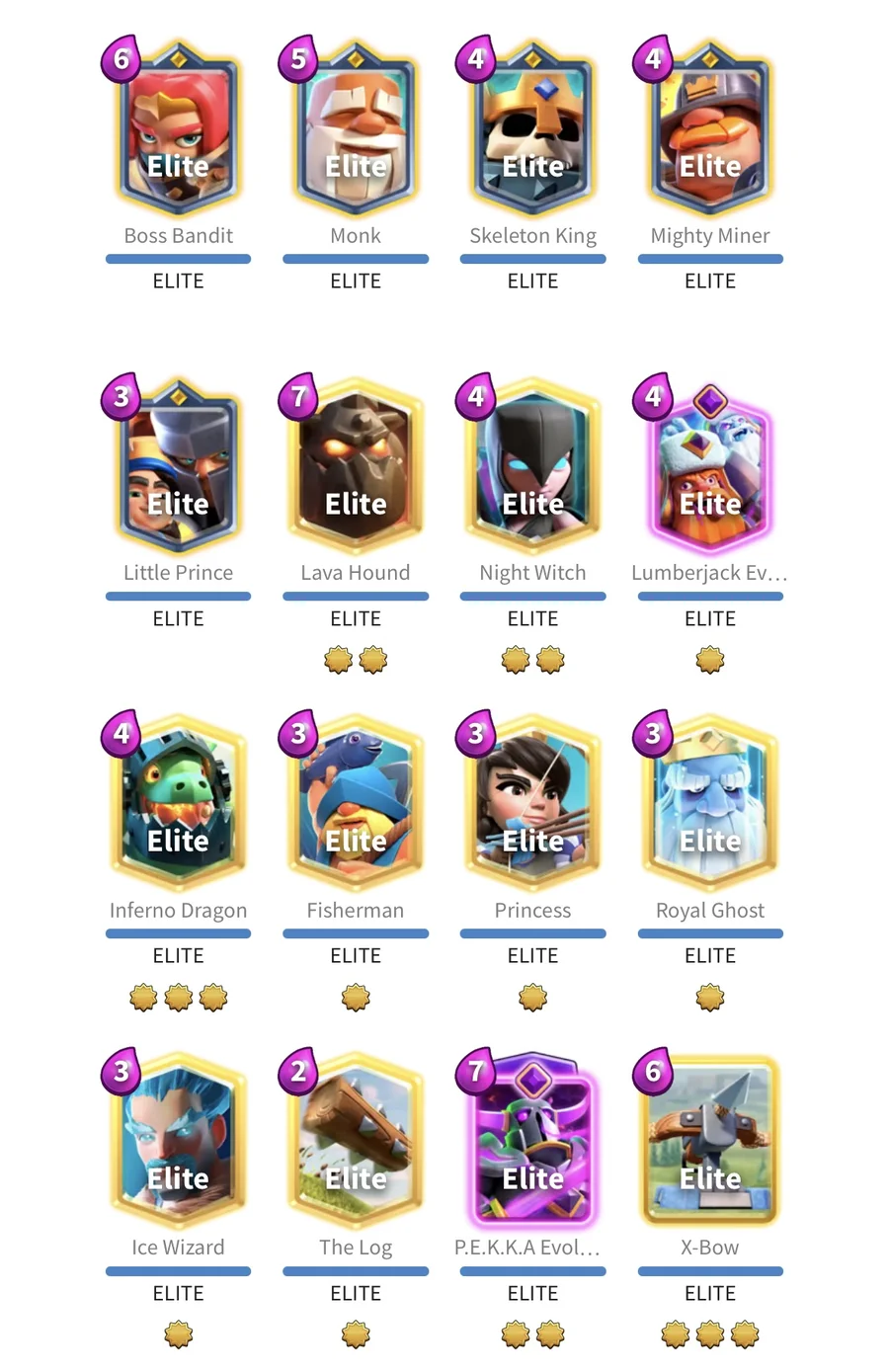889x1372 pixels.
Task: Open the Ice Wizard card
Action: pos(178,1143)
